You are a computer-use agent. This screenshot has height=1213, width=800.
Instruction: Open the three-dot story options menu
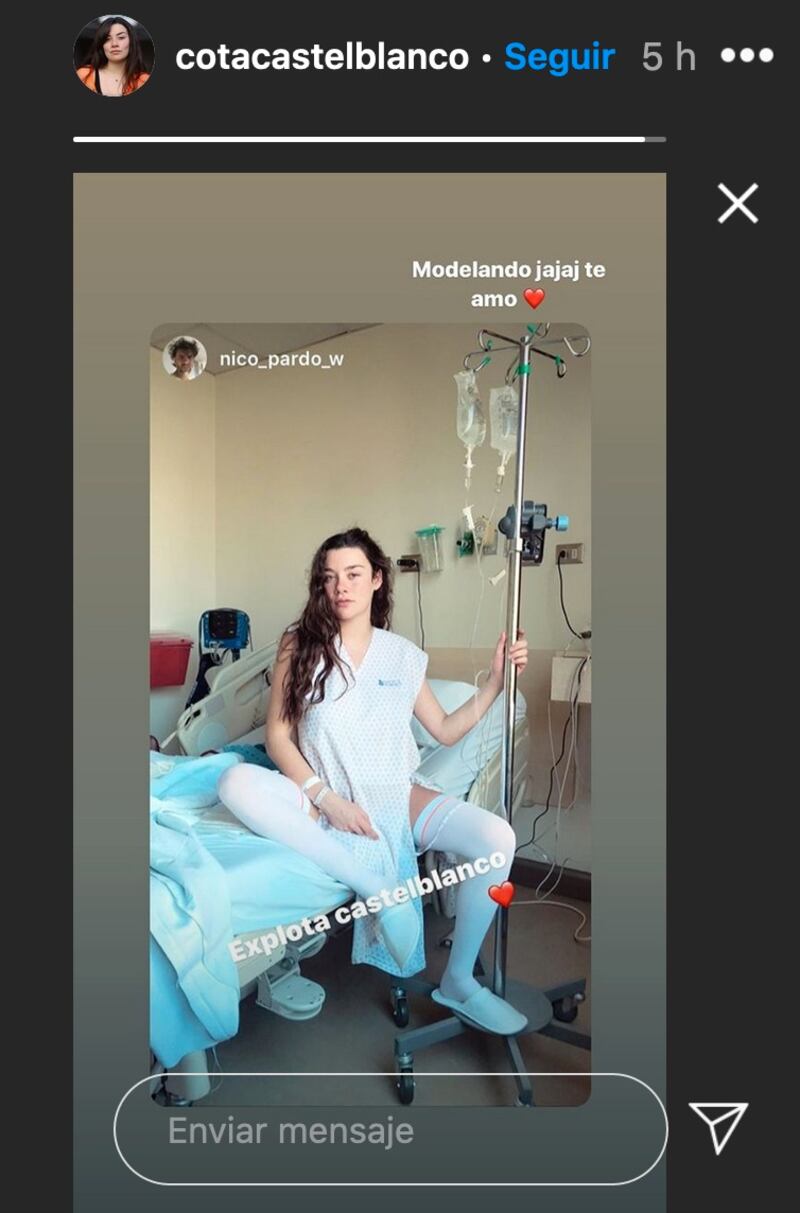pyautogui.click(x=747, y=56)
